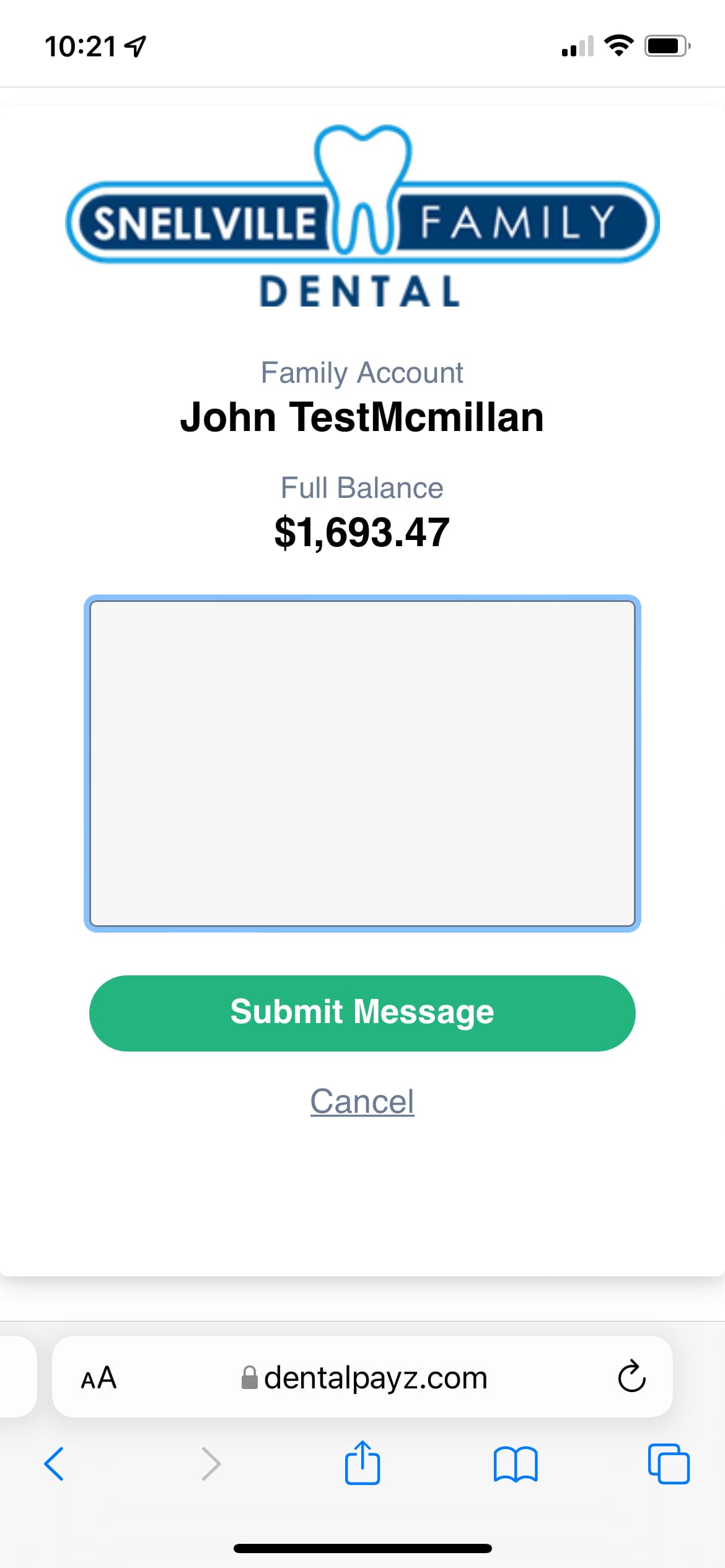Open the Safari share sheet
This screenshot has width=725, height=1568.
pos(362,1463)
